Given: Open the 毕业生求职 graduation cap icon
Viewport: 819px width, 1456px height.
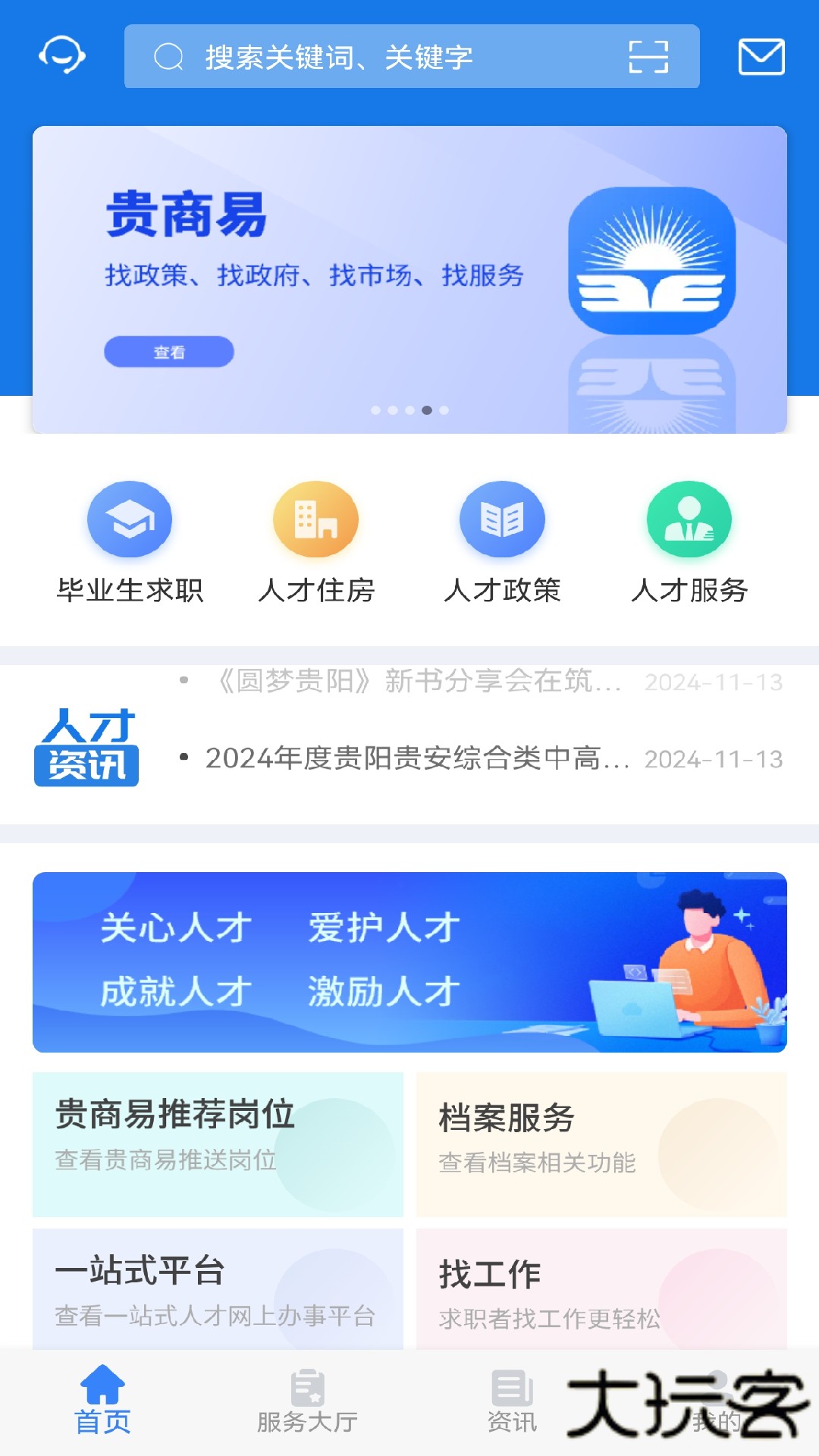Looking at the screenshot, I should pyautogui.click(x=129, y=519).
